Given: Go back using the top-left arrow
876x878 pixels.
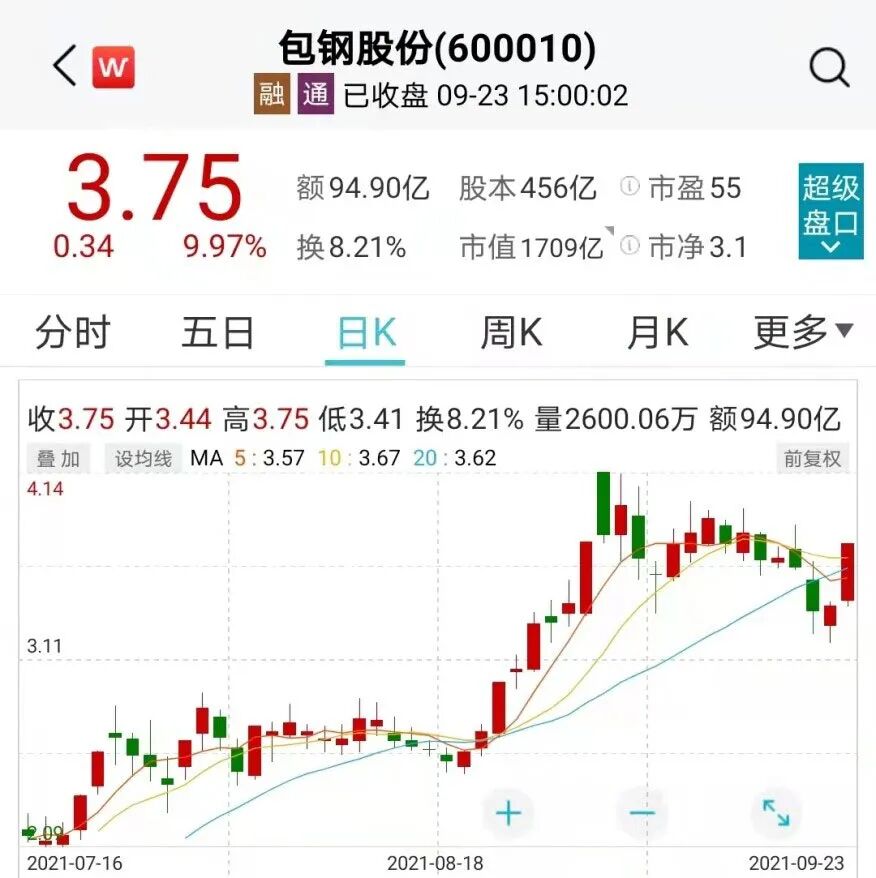Looking at the screenshot, I should (65, 67).
